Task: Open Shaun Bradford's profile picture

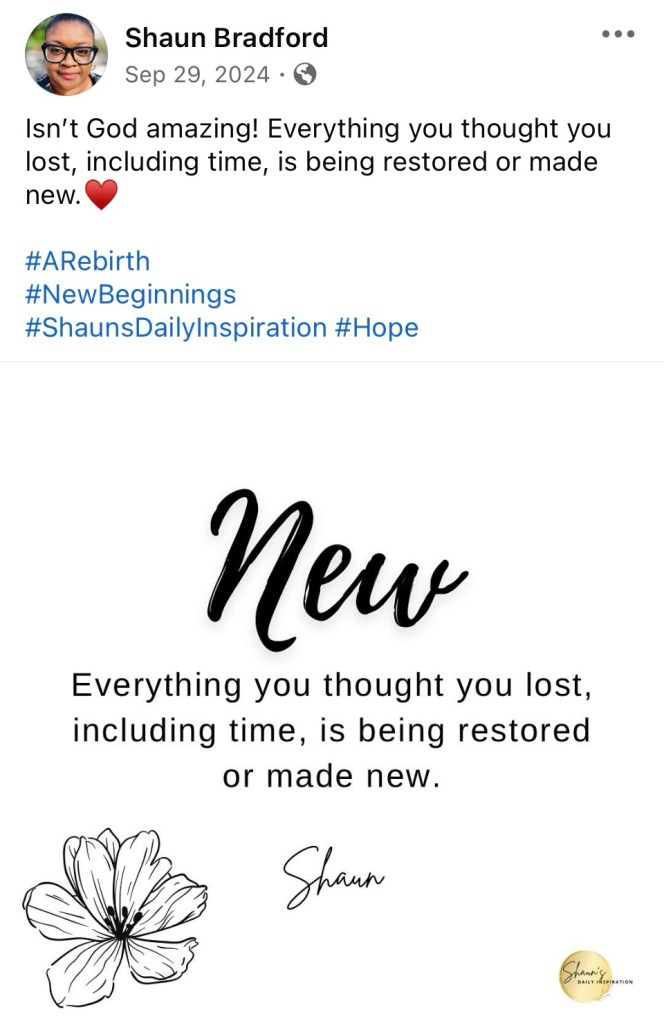Action: click(66, 55)
